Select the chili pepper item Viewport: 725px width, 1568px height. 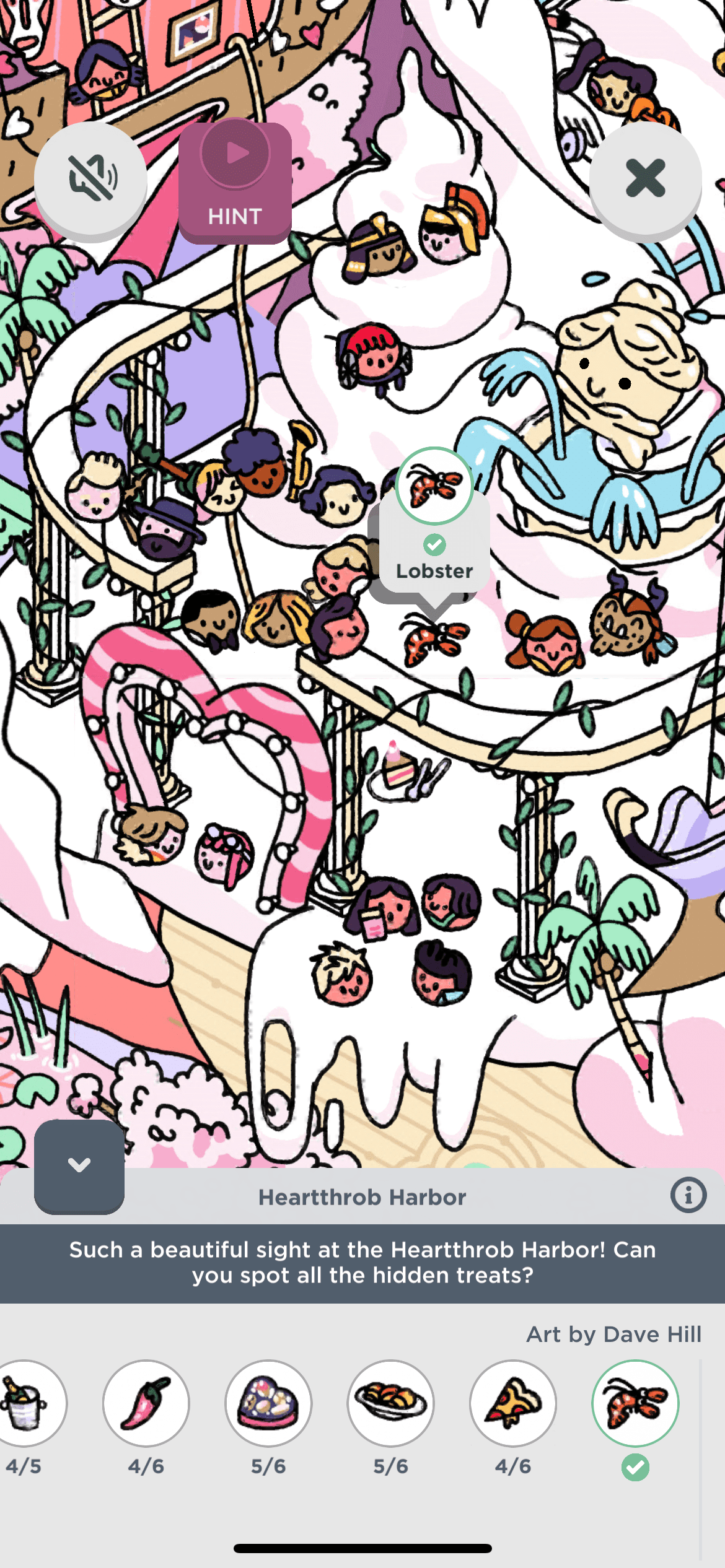(146, 1403)
